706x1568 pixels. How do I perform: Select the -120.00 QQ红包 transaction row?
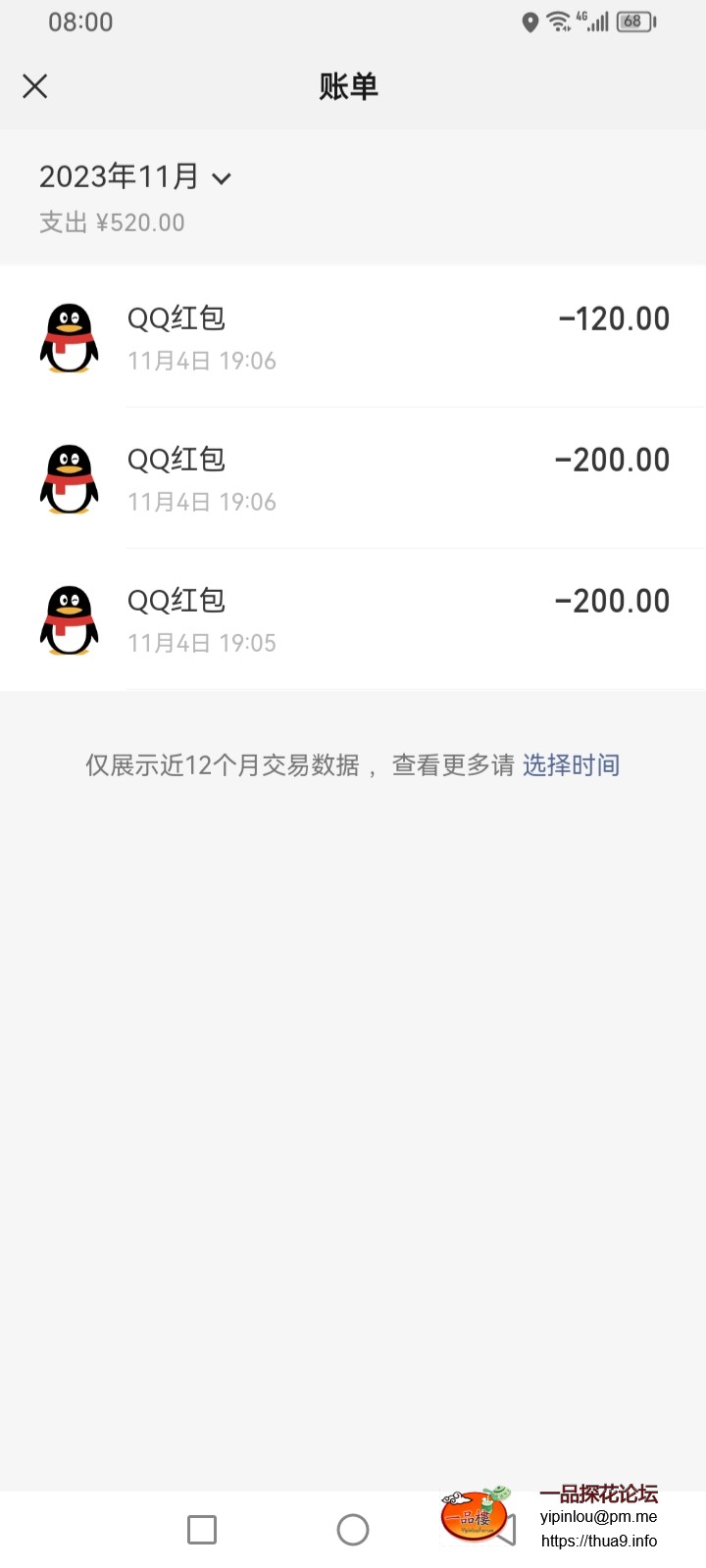coord(353,337)
